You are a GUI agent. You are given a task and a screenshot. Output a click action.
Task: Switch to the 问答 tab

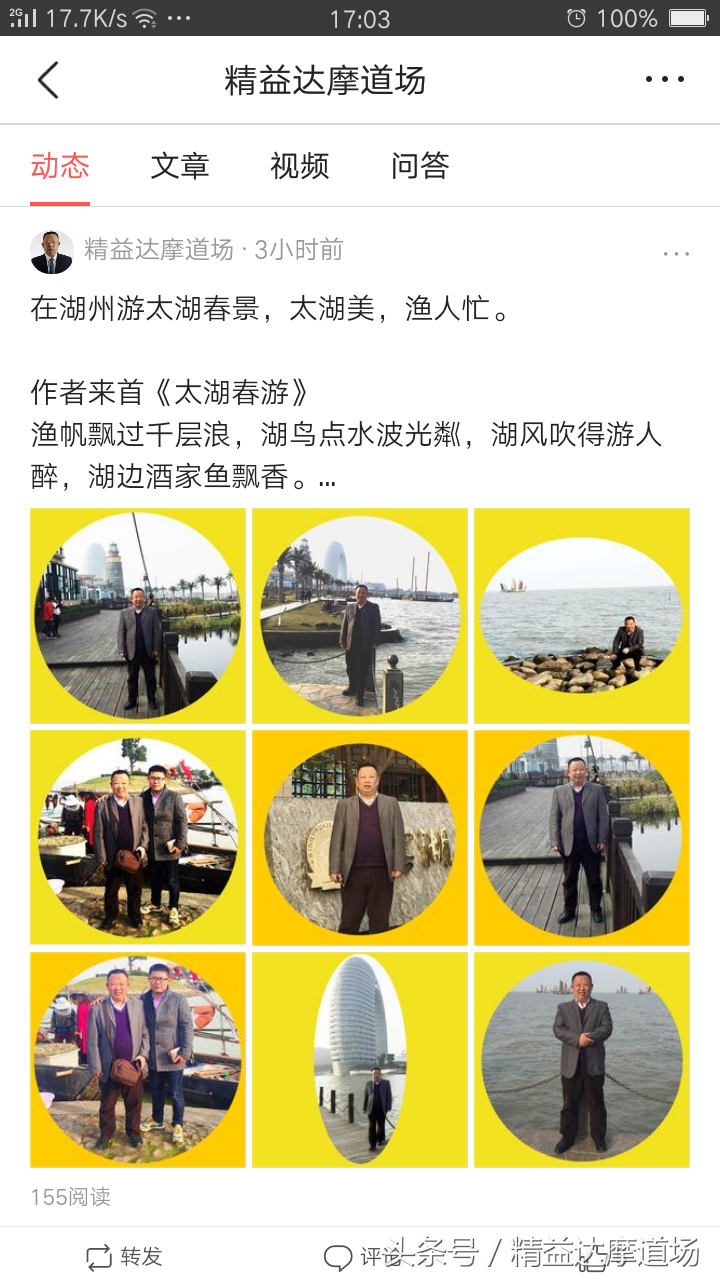coord(420,166)
